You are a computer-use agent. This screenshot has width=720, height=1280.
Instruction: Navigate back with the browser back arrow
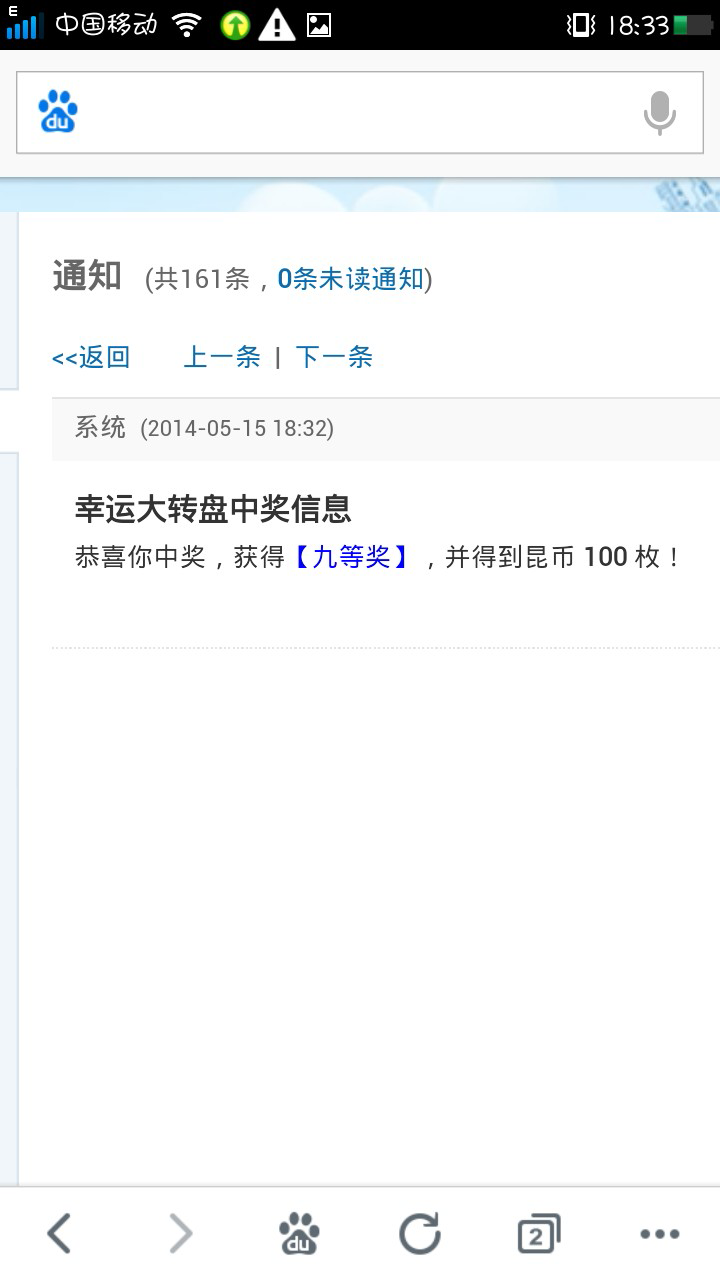pyautogui.click(x=60, y=1234)
